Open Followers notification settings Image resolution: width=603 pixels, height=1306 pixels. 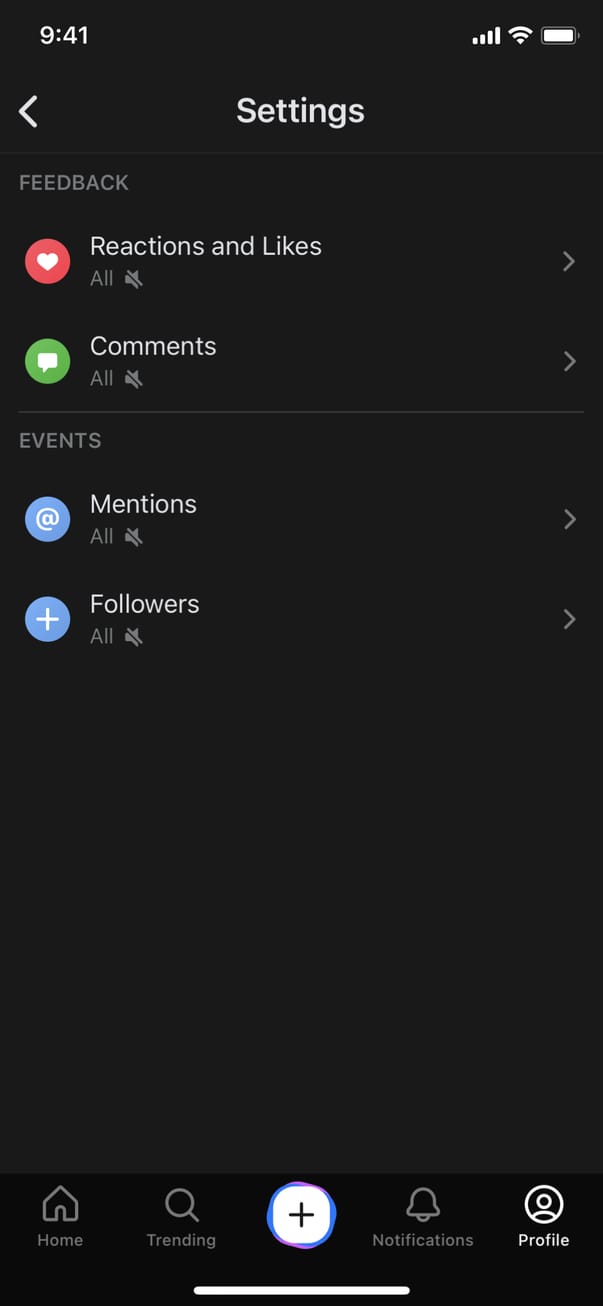[x=300, y=619]
